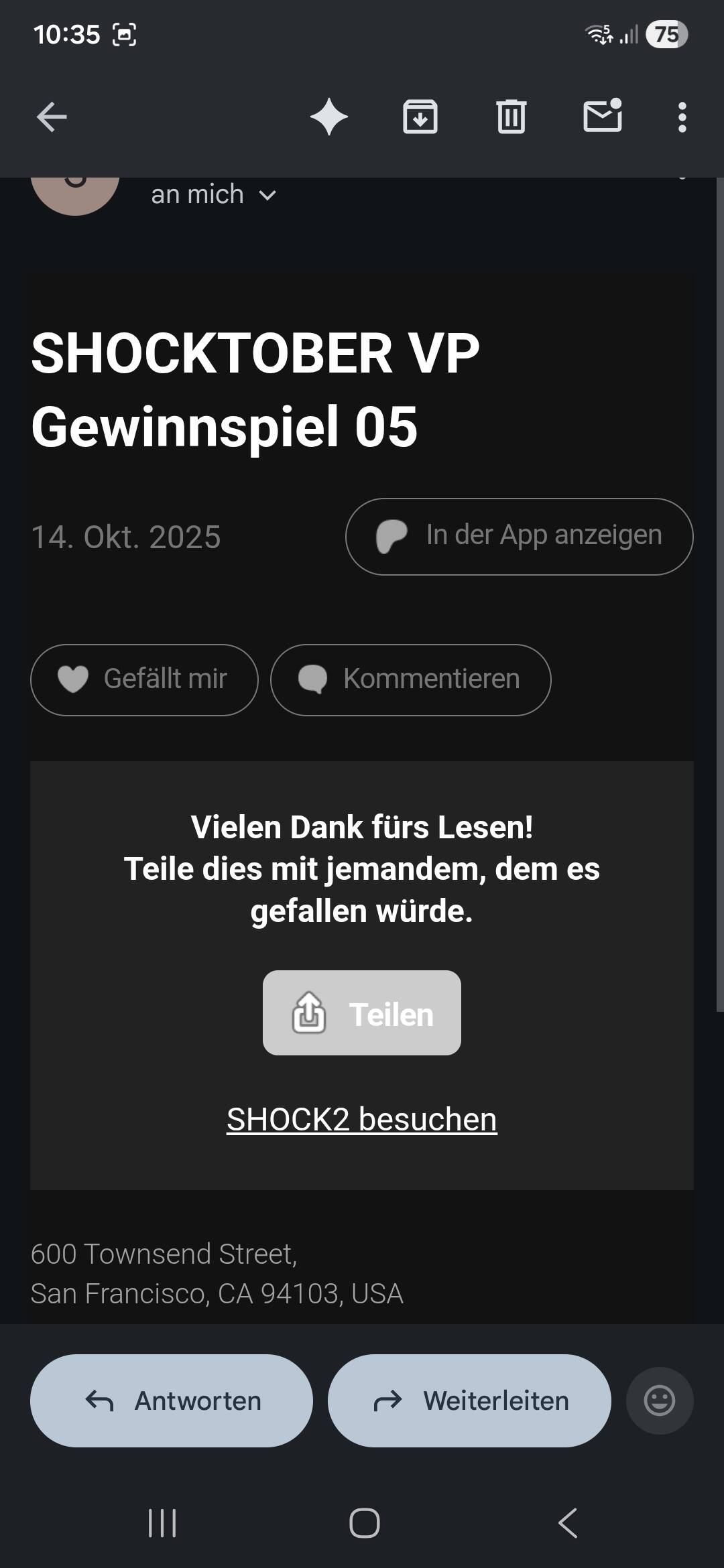This screenshot has width=724, height=1568.
Task: Open the 'SHOCK2 besuchen' link
Action: tap(362, 1119)
